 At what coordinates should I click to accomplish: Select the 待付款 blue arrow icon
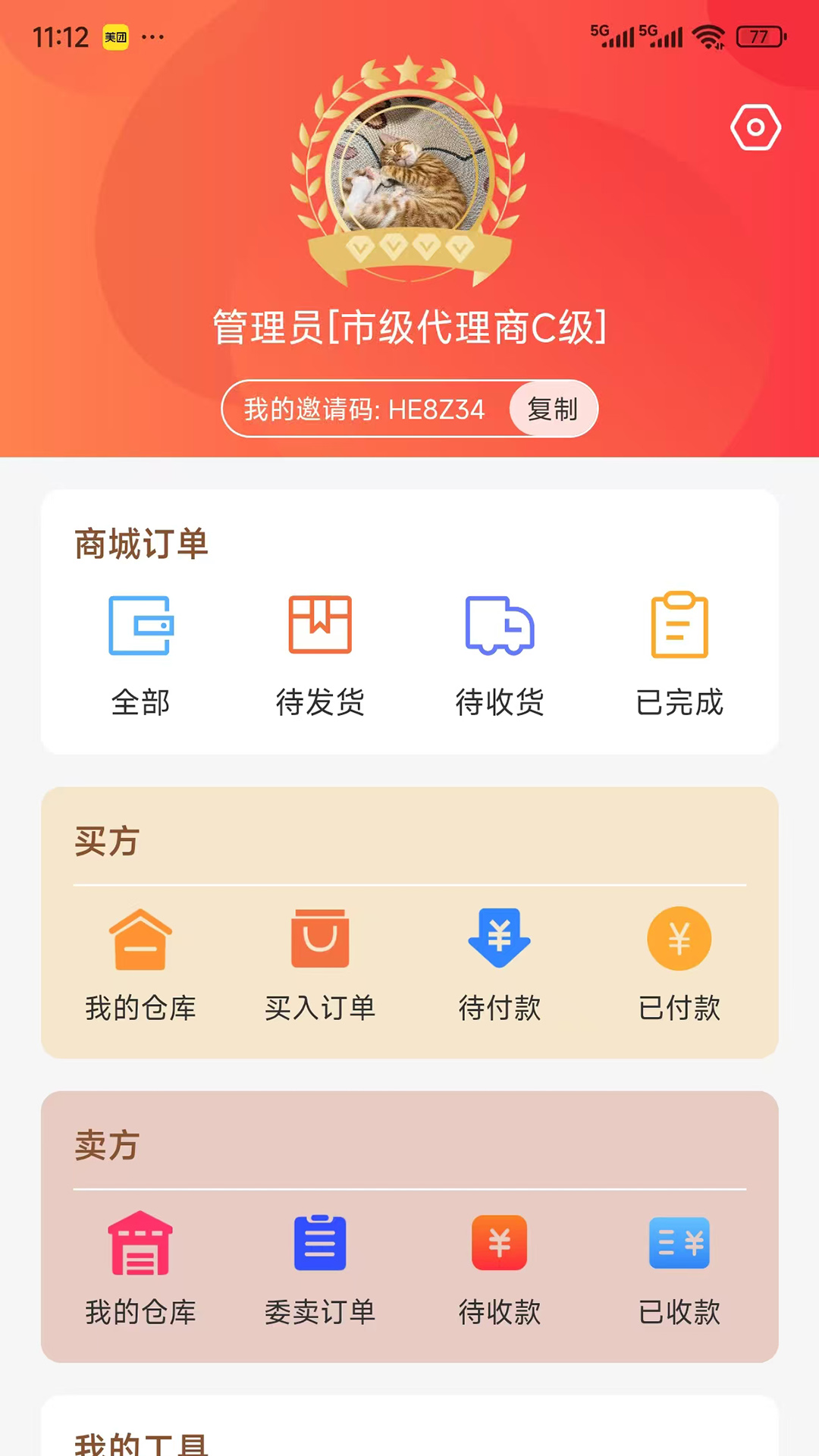[x=500, y=940]
